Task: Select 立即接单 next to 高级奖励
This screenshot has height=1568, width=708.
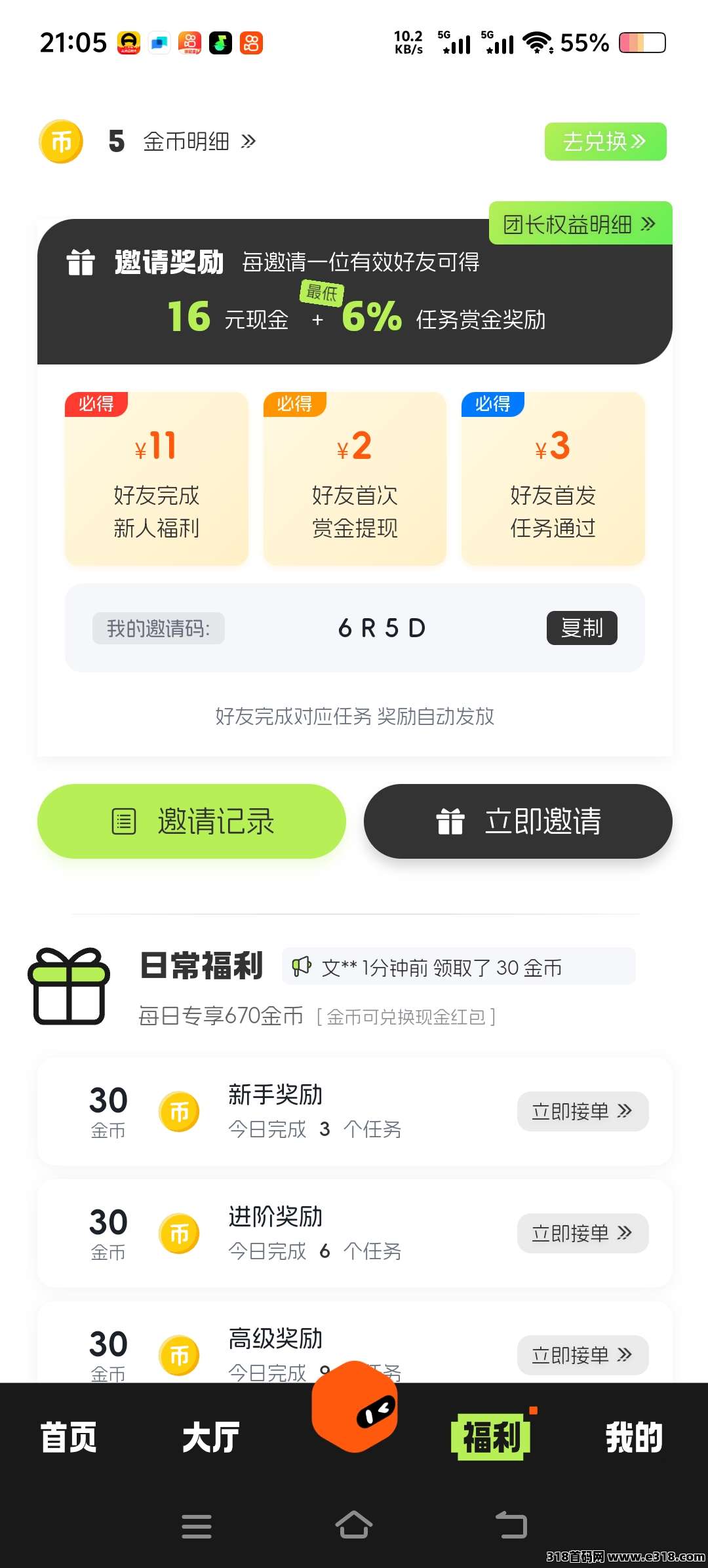Action: coord(582,1354)
